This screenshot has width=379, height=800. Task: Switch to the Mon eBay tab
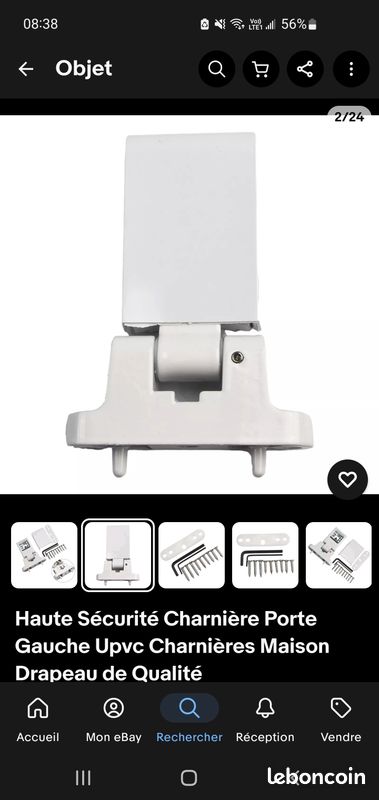pyautogui.click(x=113, y=721)
